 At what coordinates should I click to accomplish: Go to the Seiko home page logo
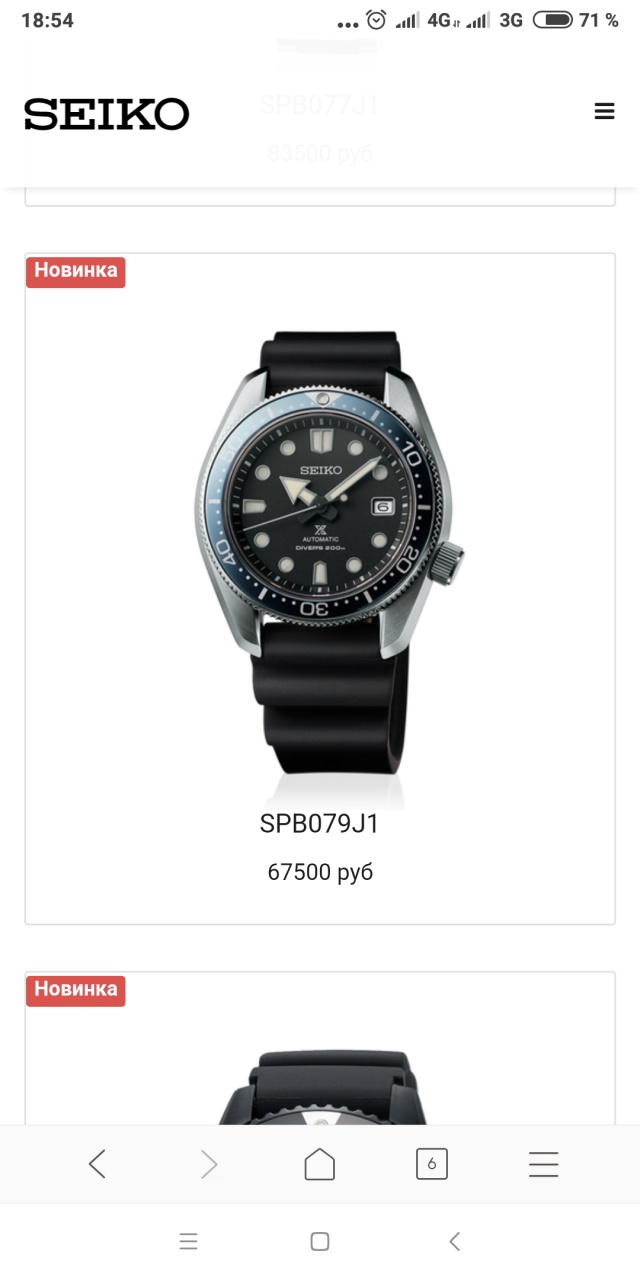click(x=107, y=114)
